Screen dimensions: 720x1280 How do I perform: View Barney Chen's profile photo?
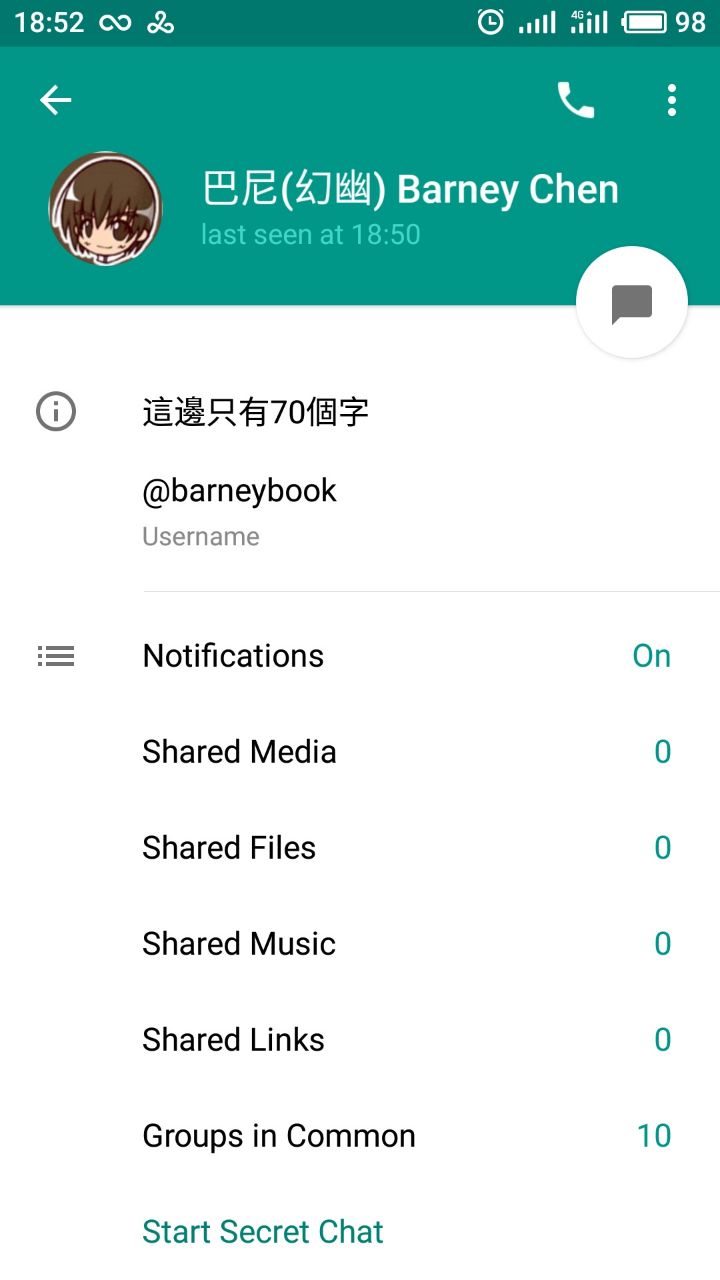coord(105,209)
